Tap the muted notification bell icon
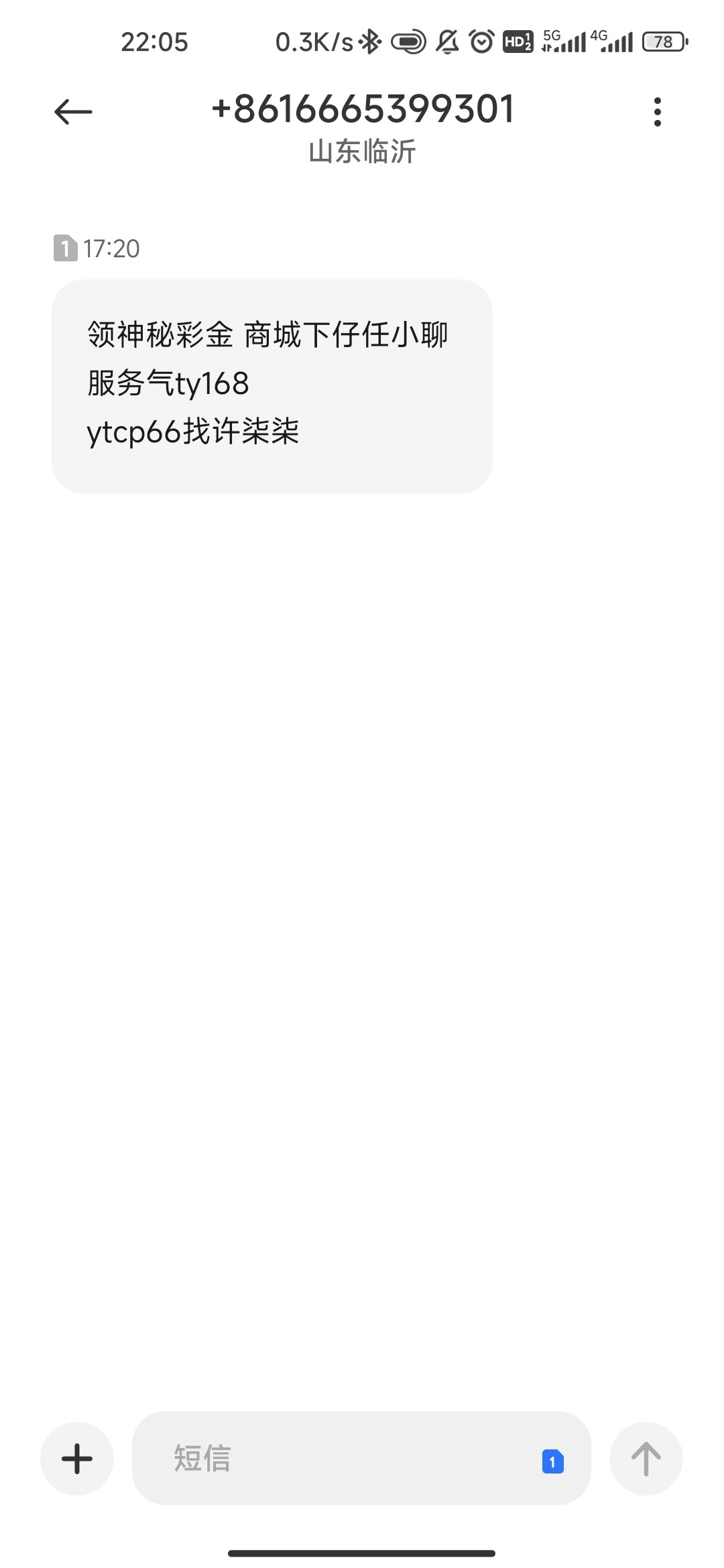Viewport: 724px width, 1568px height. click(x=447, y=42)
